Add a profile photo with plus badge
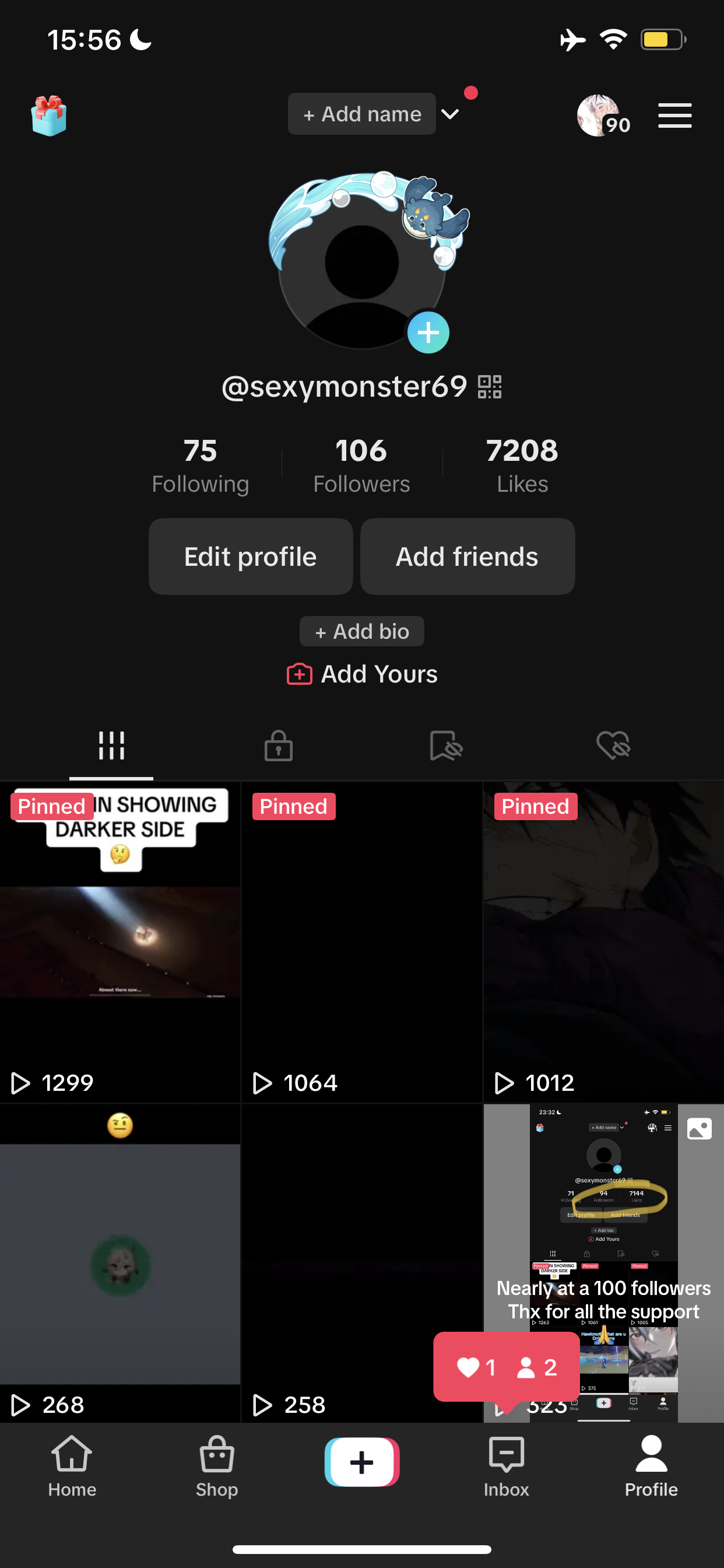The image size is (724, 1568). click(x=428, y=332)
